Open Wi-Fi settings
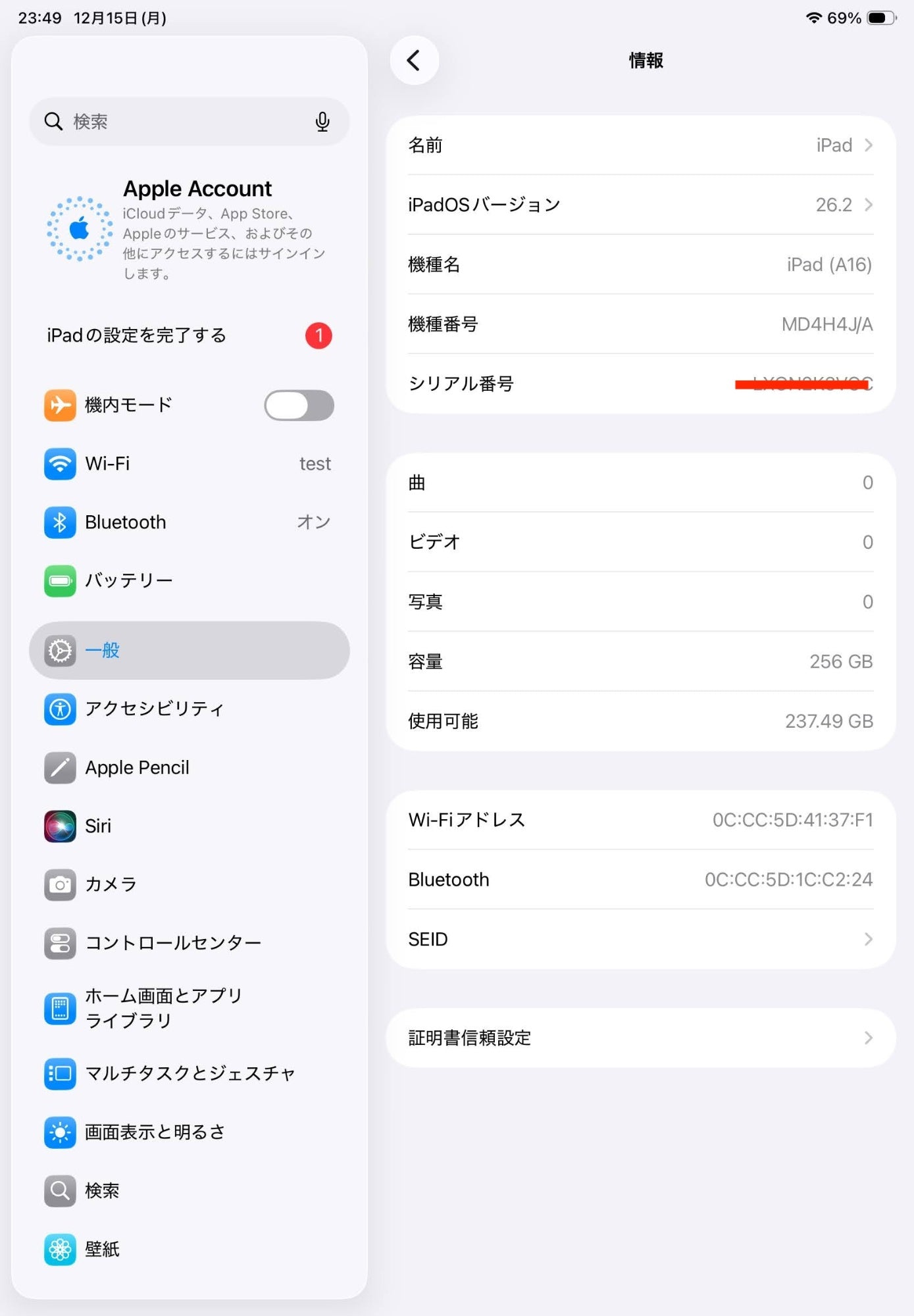This screenshot has height=1316, width=914. (x=189, y=464)
